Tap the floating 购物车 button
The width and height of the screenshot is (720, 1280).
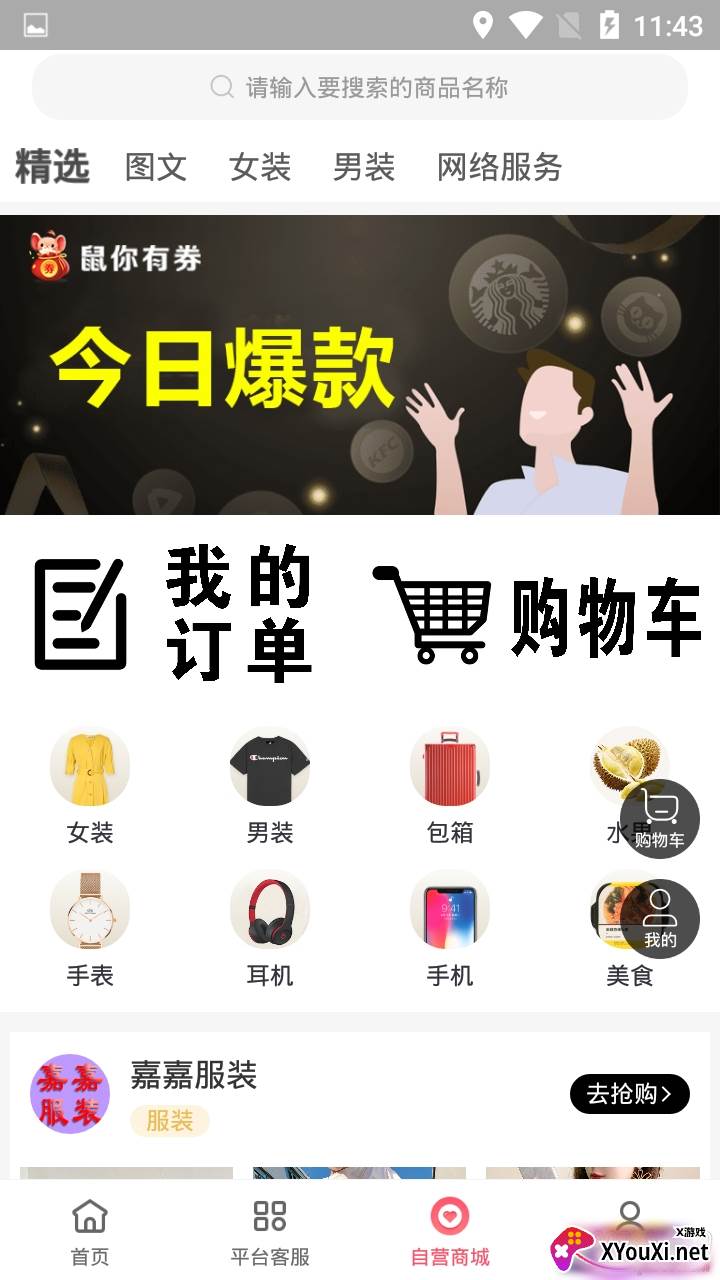tap(660, 818)
